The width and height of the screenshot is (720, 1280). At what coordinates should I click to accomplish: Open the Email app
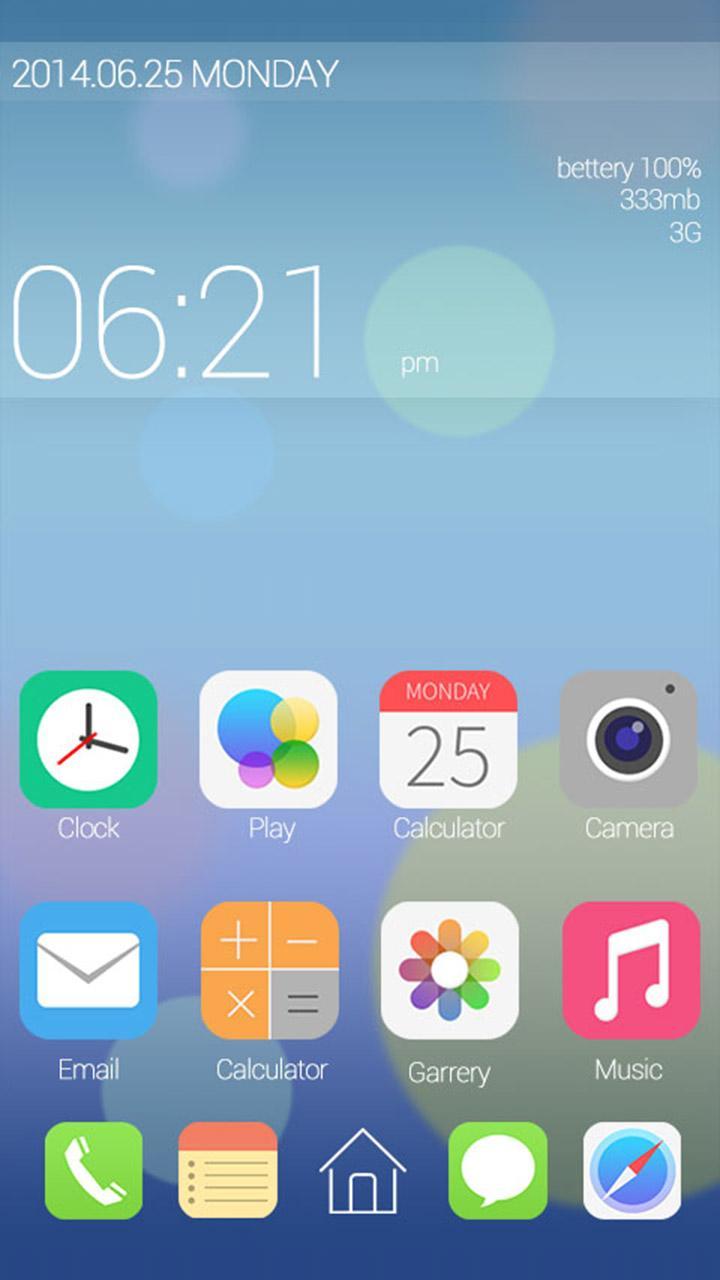(88, 970)
